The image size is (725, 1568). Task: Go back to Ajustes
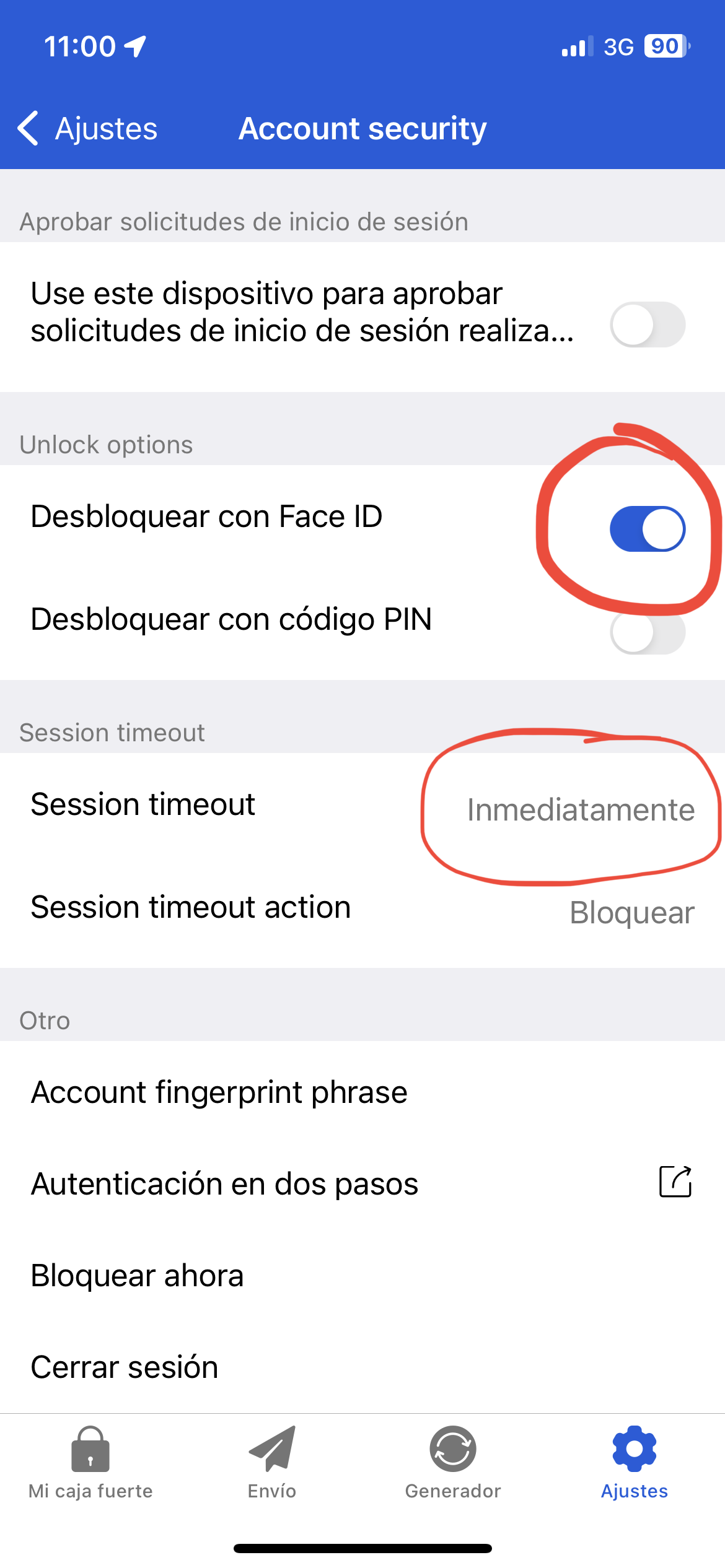(x=87, y=129)
